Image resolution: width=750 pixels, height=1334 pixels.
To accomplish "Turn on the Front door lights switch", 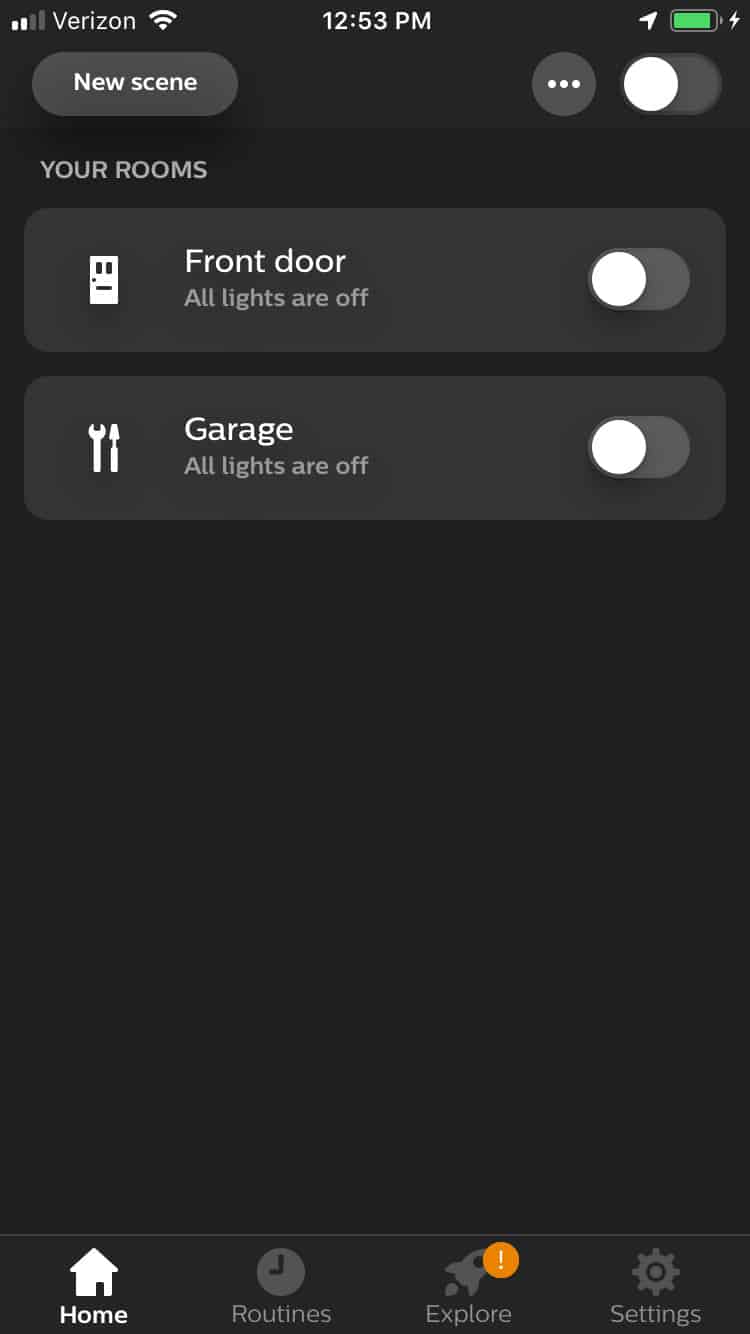I will click(x=639, y=279).
